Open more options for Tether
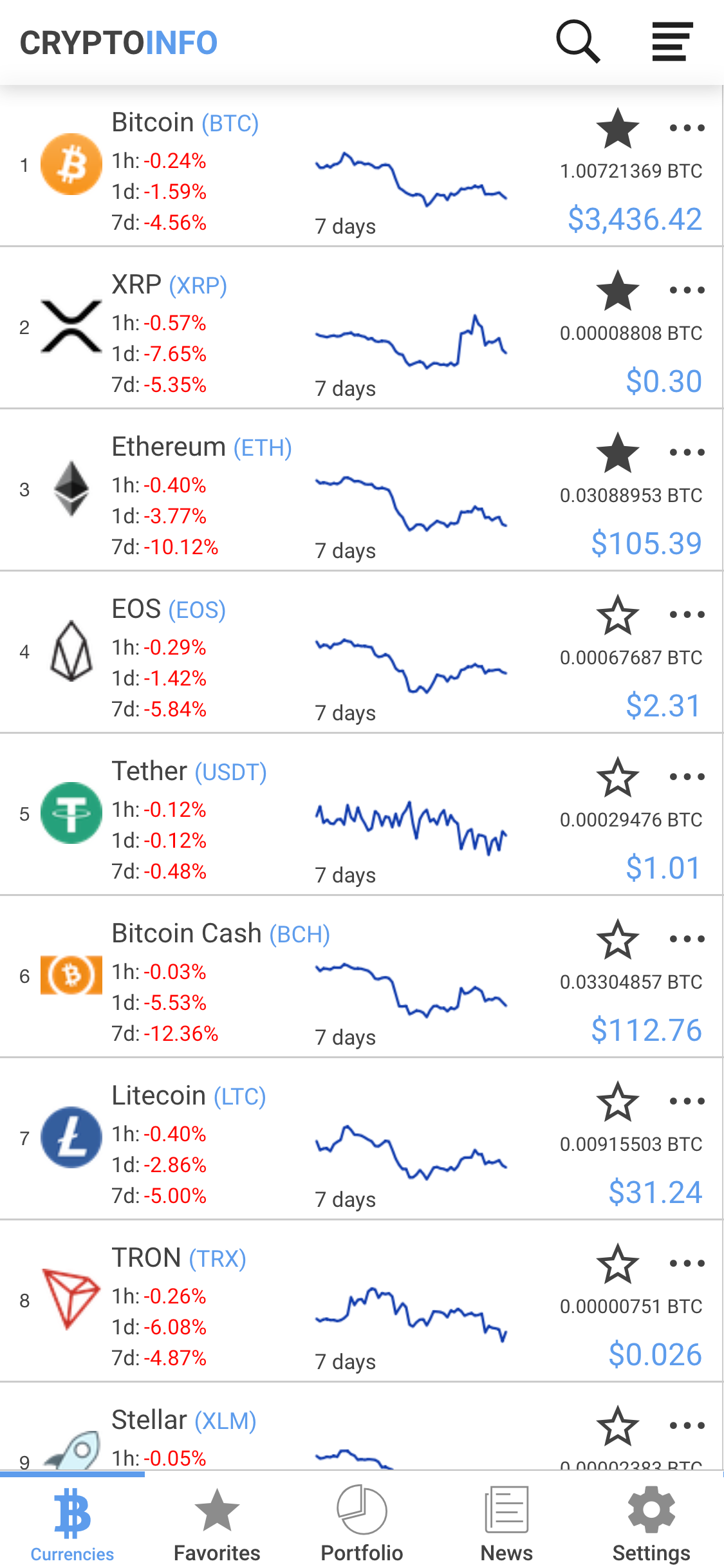This screenshot has width=724, height=1568. pos(687,777)
